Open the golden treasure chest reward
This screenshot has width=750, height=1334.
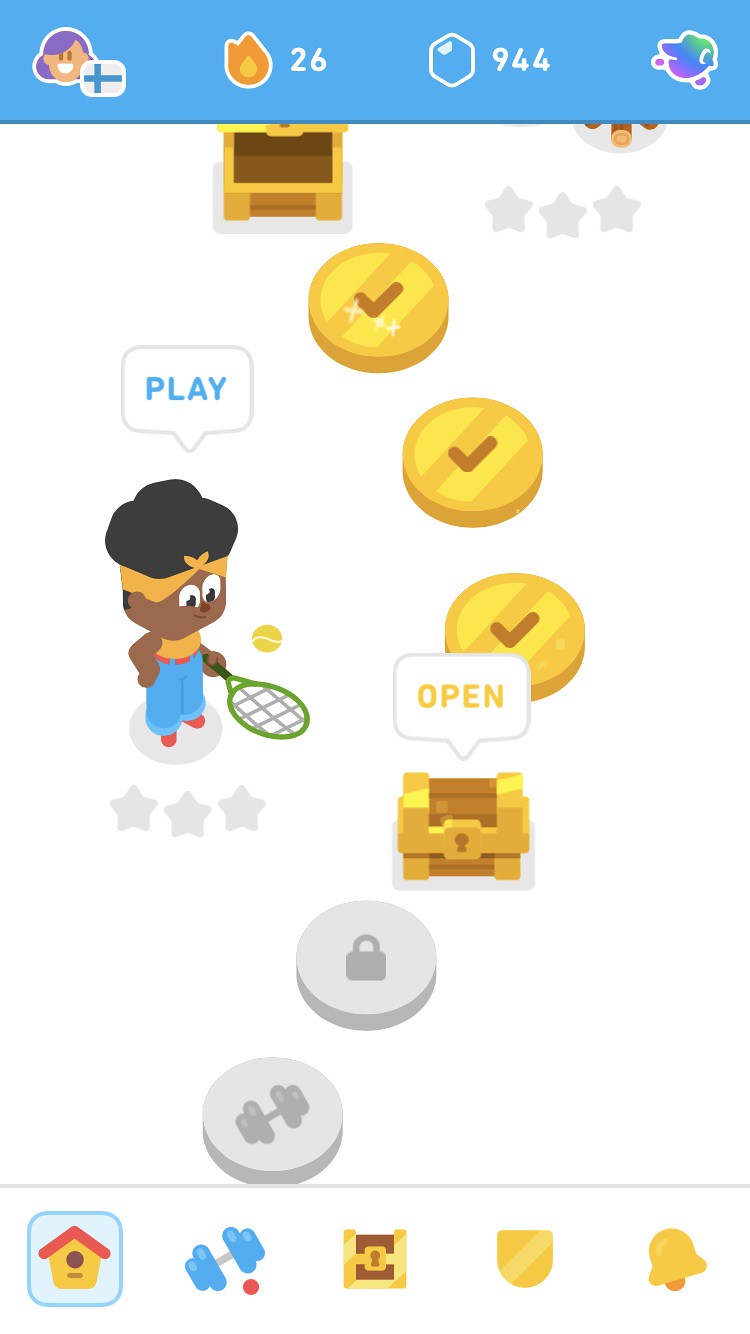463,828
